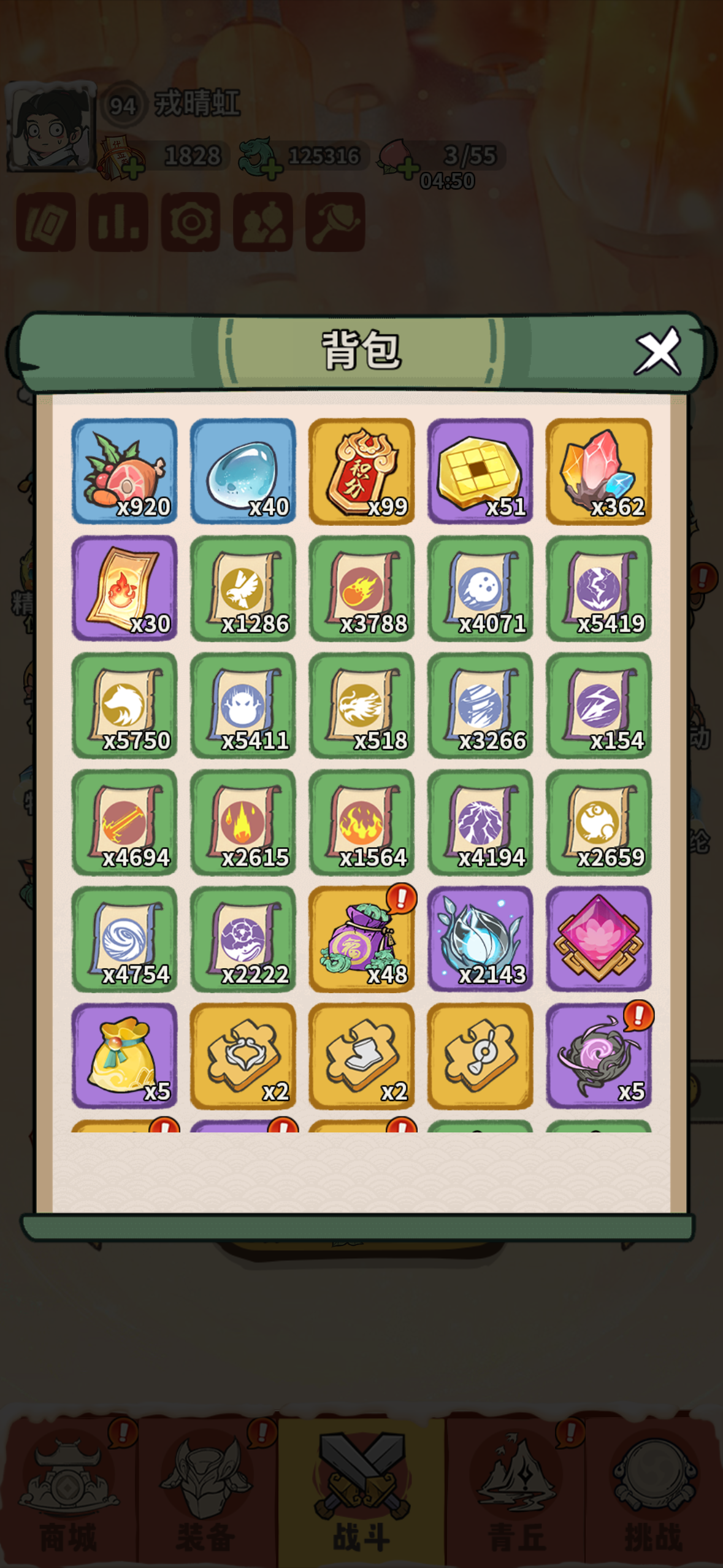The width and height of the screenshot is (723, 1568).
Task: Open the blue egg item x40
Action: pos(243,471)
